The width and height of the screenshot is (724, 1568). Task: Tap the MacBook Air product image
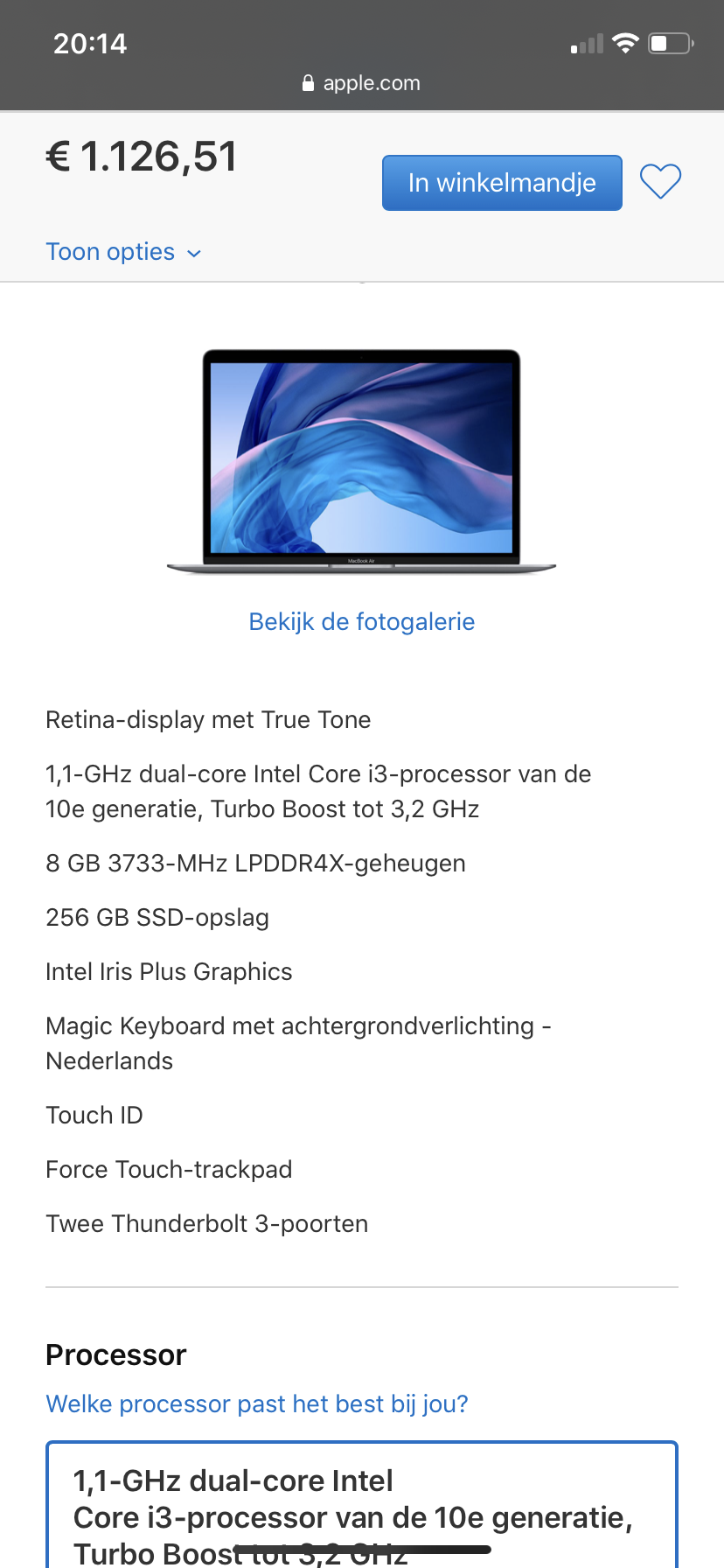click(x=361, y=462)
